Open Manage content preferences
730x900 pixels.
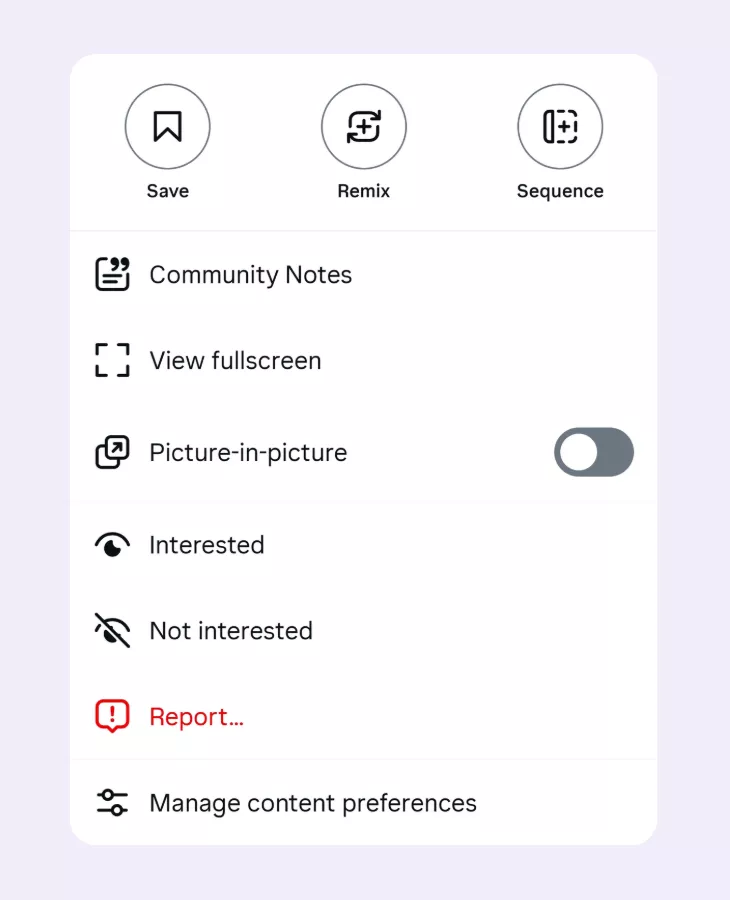[x=312, y=803]
